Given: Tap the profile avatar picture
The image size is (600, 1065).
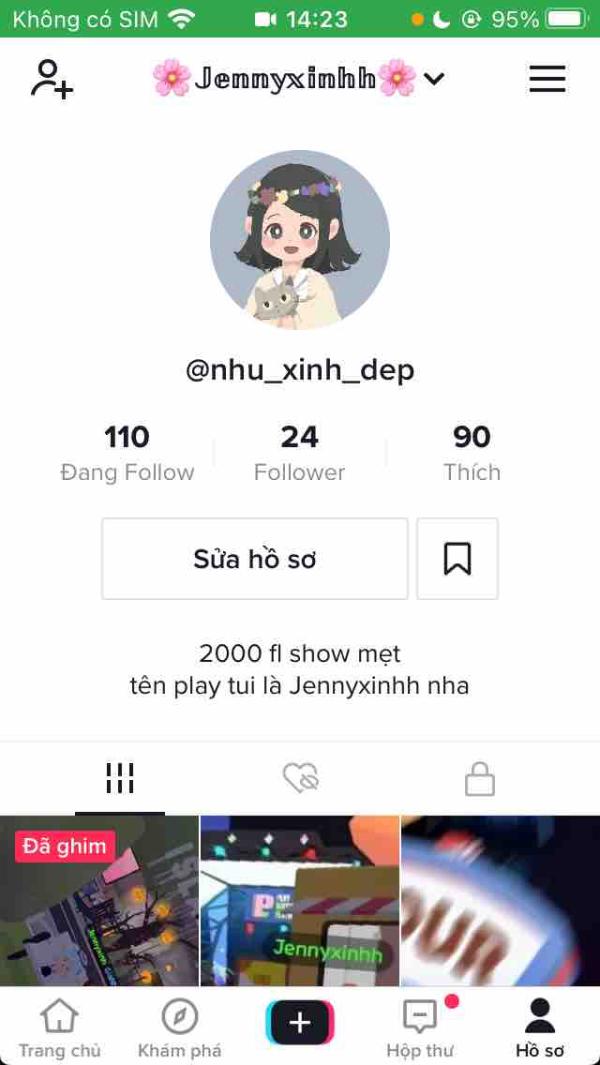Looking at the screenshot, I should tap(300, 240).
